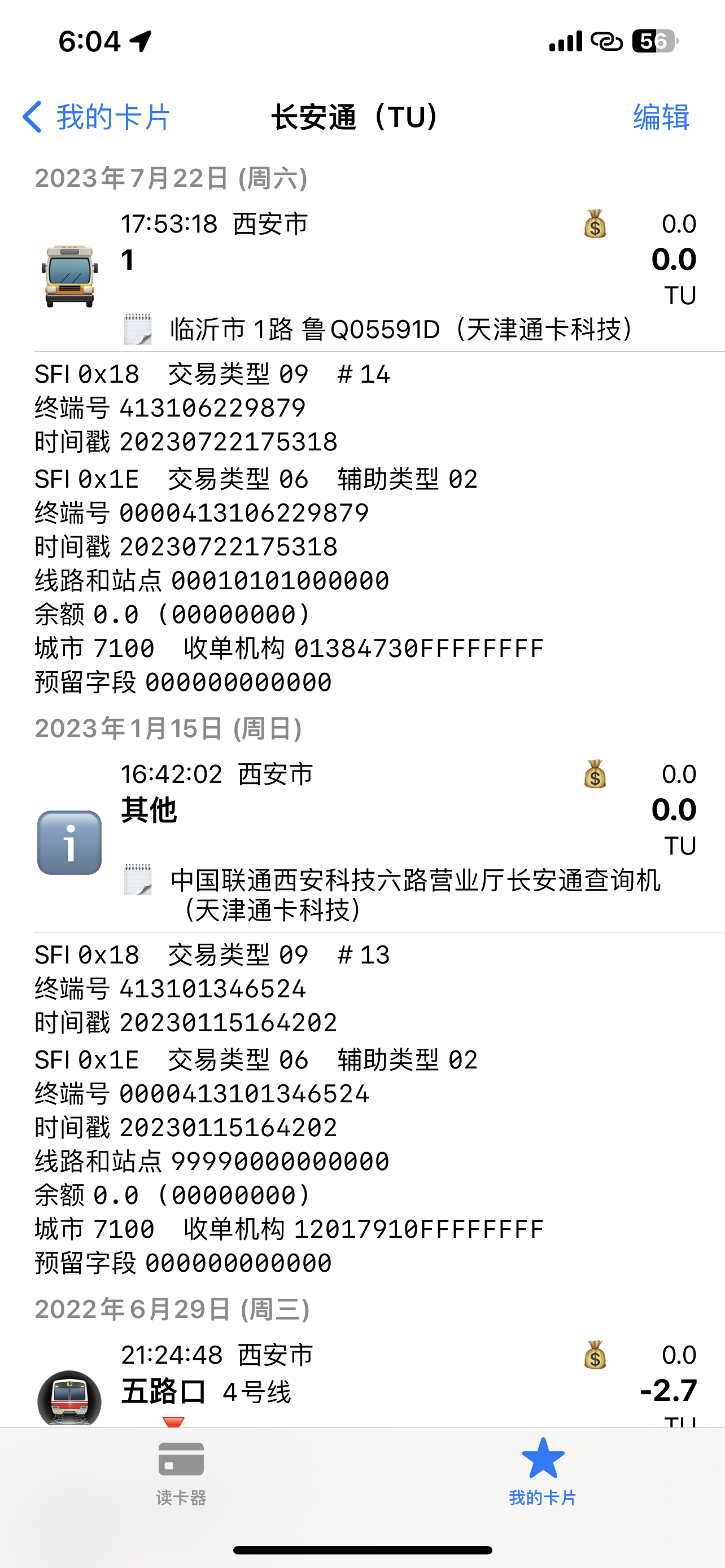Tap 编辑 to edit the card
The image size is (725, 1568).
661,117
